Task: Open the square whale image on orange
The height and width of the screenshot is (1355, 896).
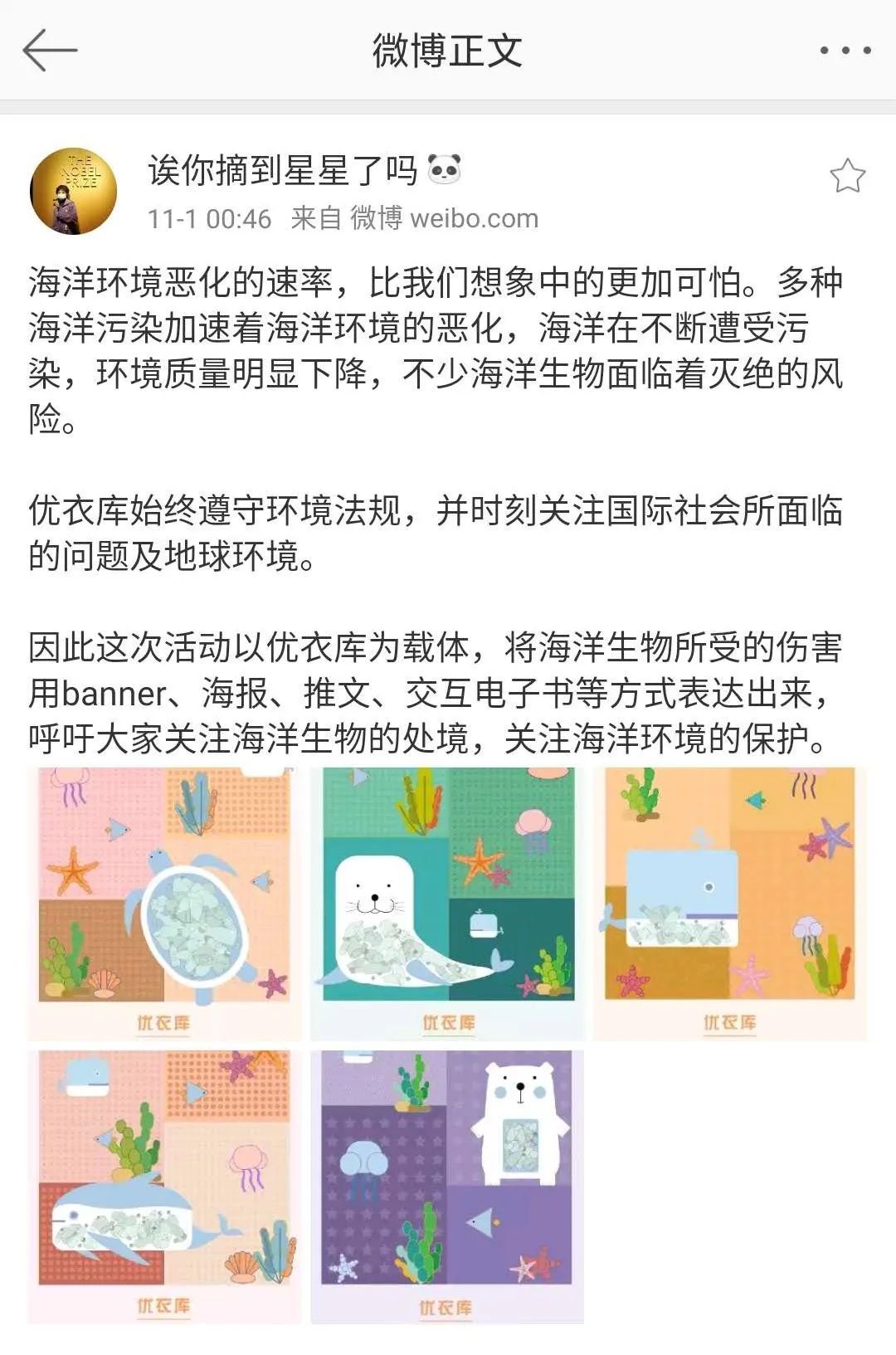Action: 729,903
